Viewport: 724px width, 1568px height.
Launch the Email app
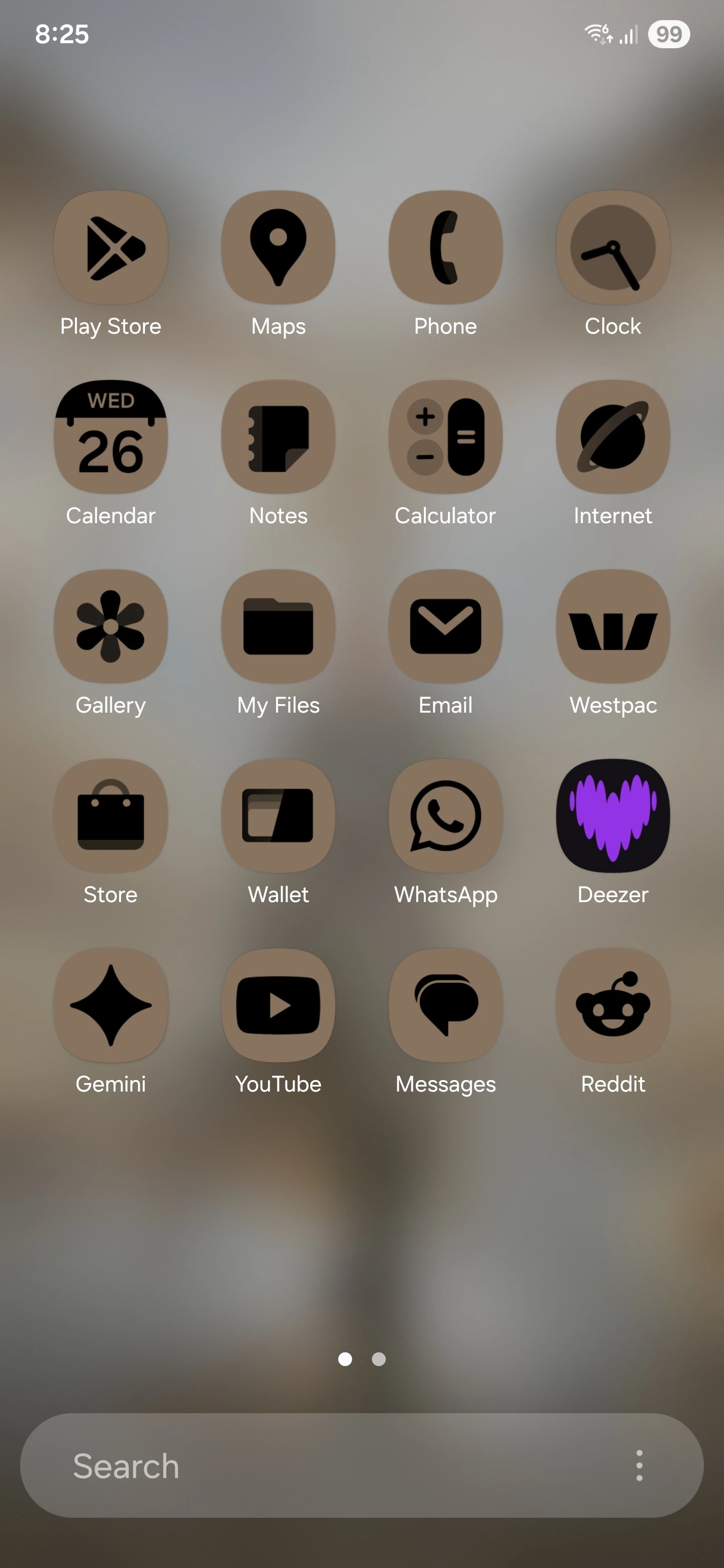[x=446, y=626]
